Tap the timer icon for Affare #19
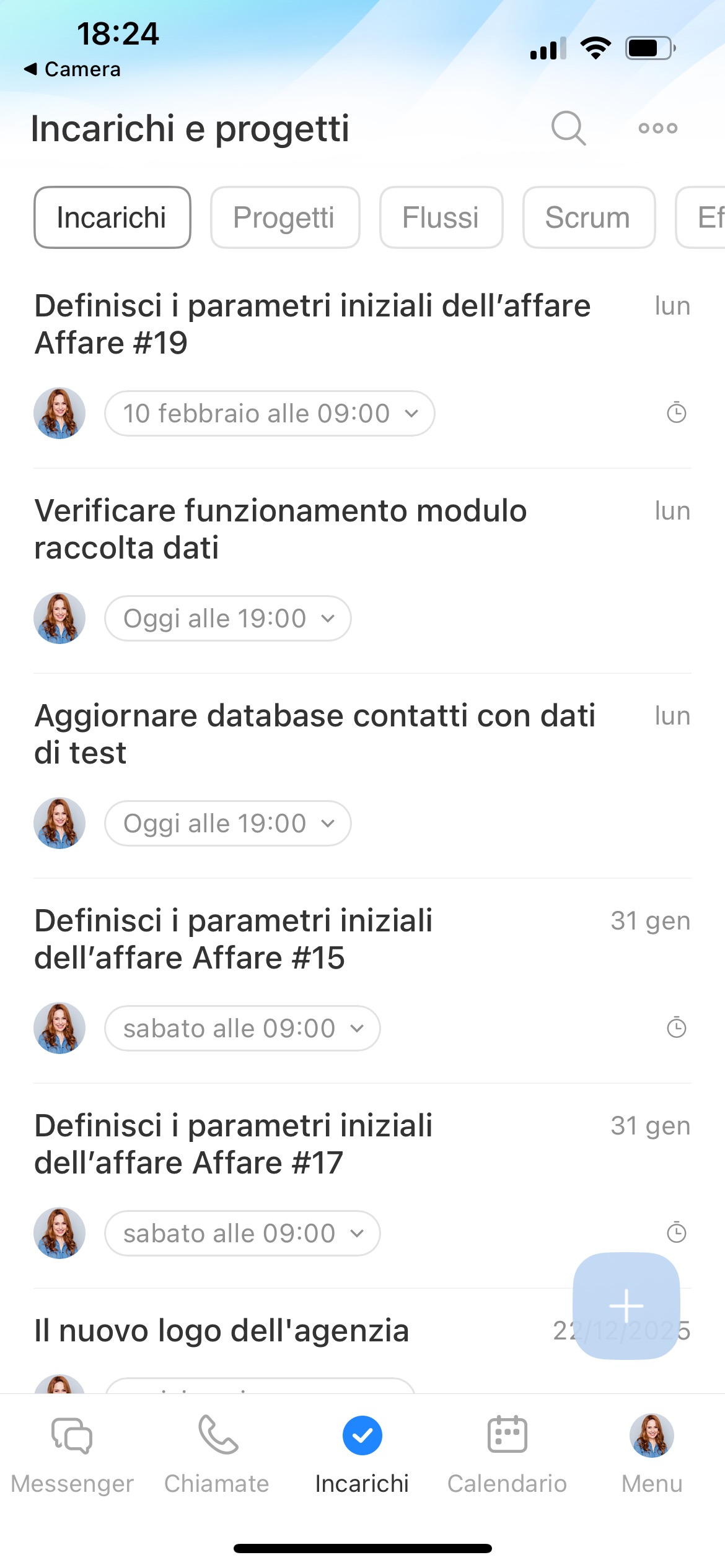 click(x=676, y=413)
